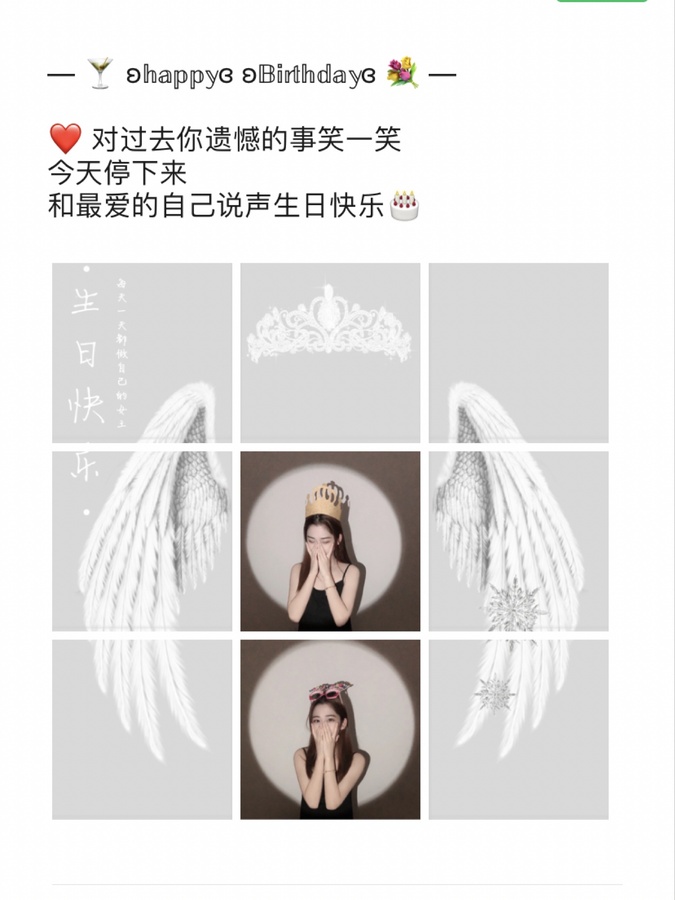Open the top right wing tip tile

(x=518, y=353)
